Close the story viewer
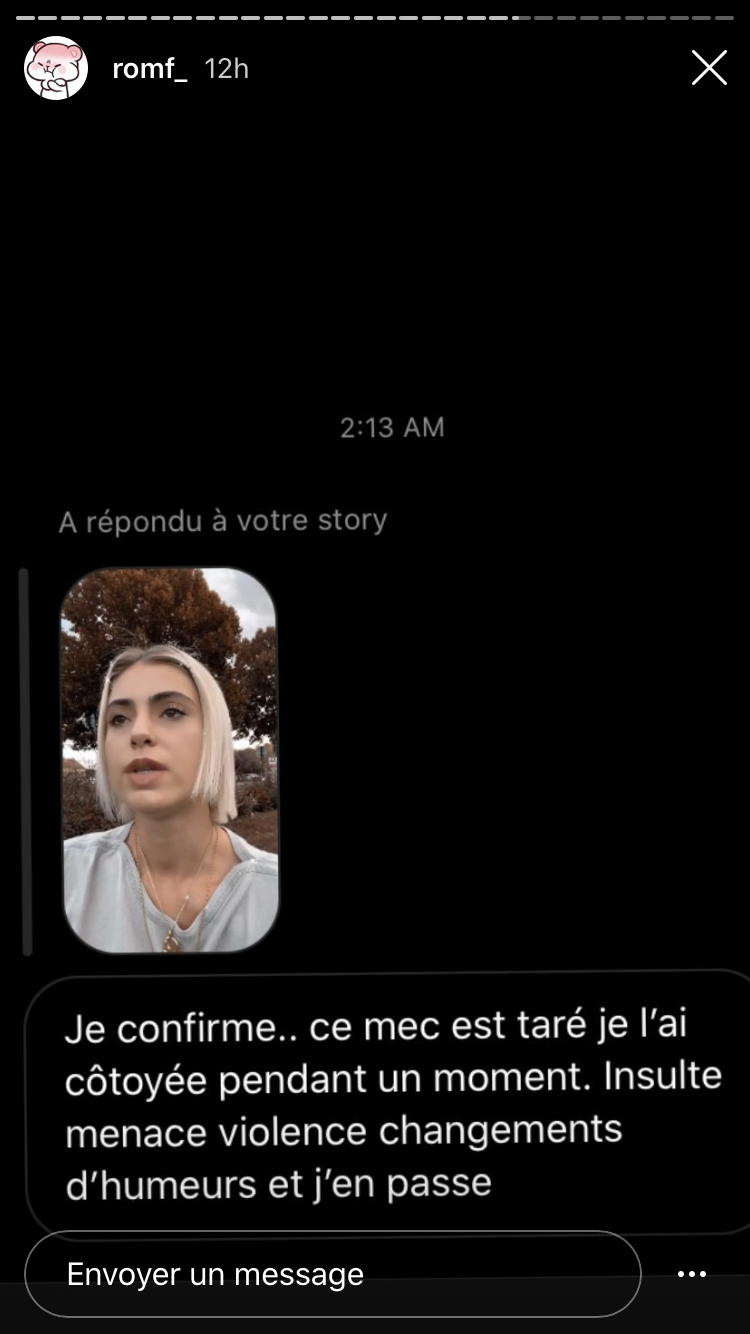 click(709, 68)
